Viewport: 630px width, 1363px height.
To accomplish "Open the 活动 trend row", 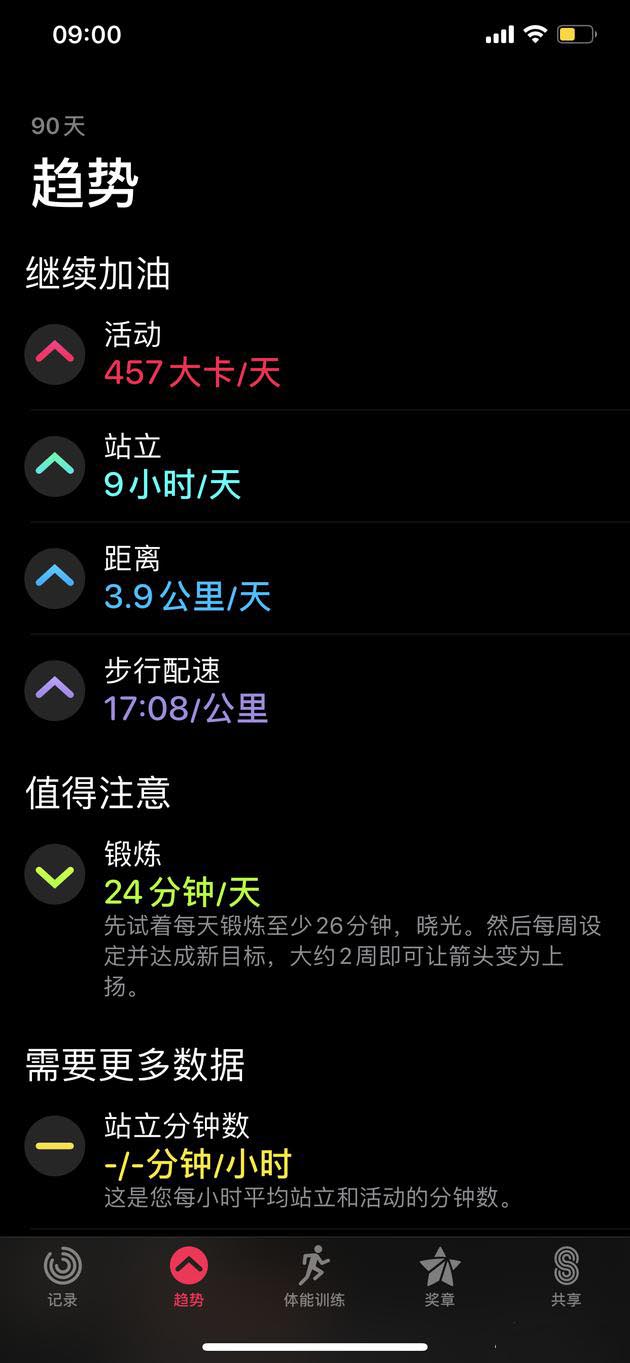I will [315, 354].
